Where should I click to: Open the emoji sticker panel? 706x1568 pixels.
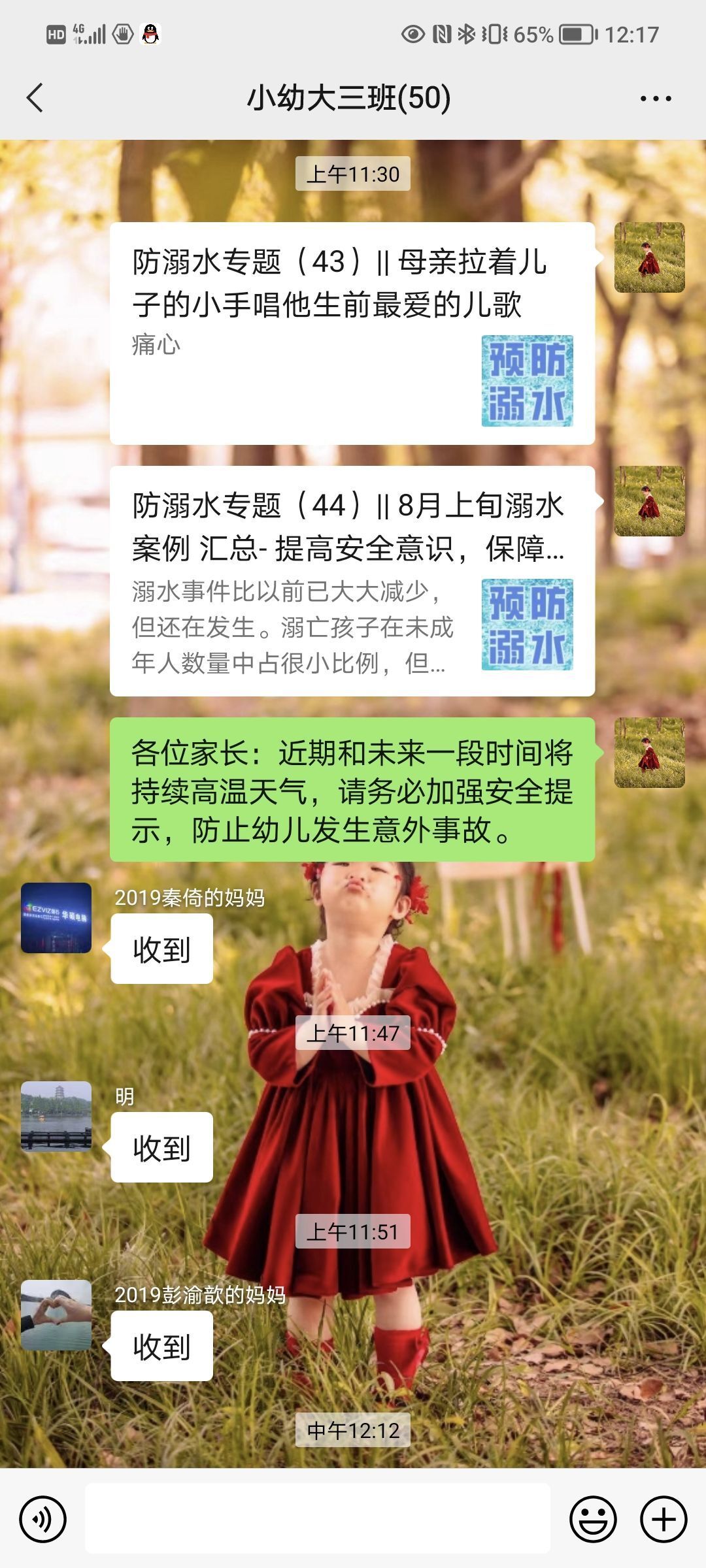click(594, 1519)
